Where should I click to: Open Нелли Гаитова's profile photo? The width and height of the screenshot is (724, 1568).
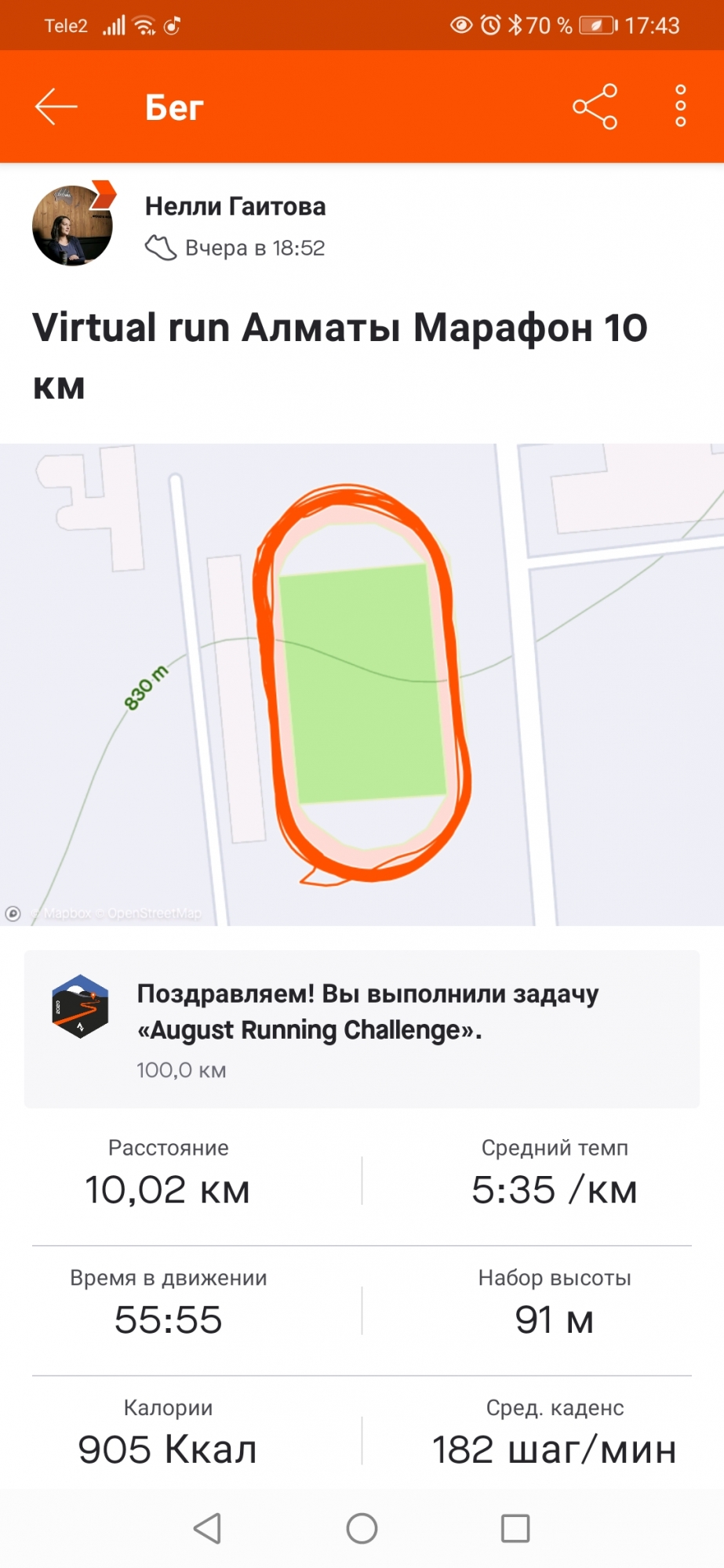[x=73, y=227]
